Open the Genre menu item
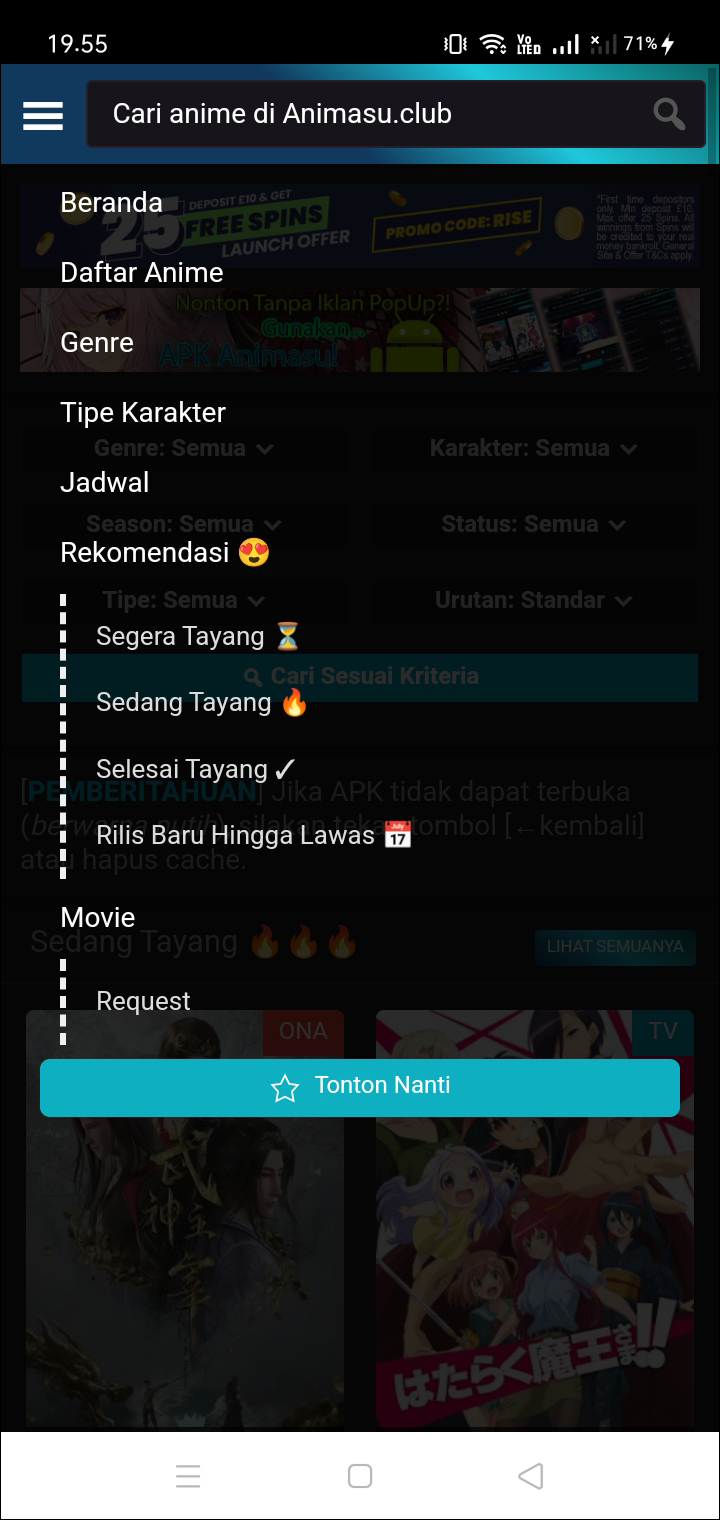The width and height of the screenshot is (720, 1520). click(96, 343)
